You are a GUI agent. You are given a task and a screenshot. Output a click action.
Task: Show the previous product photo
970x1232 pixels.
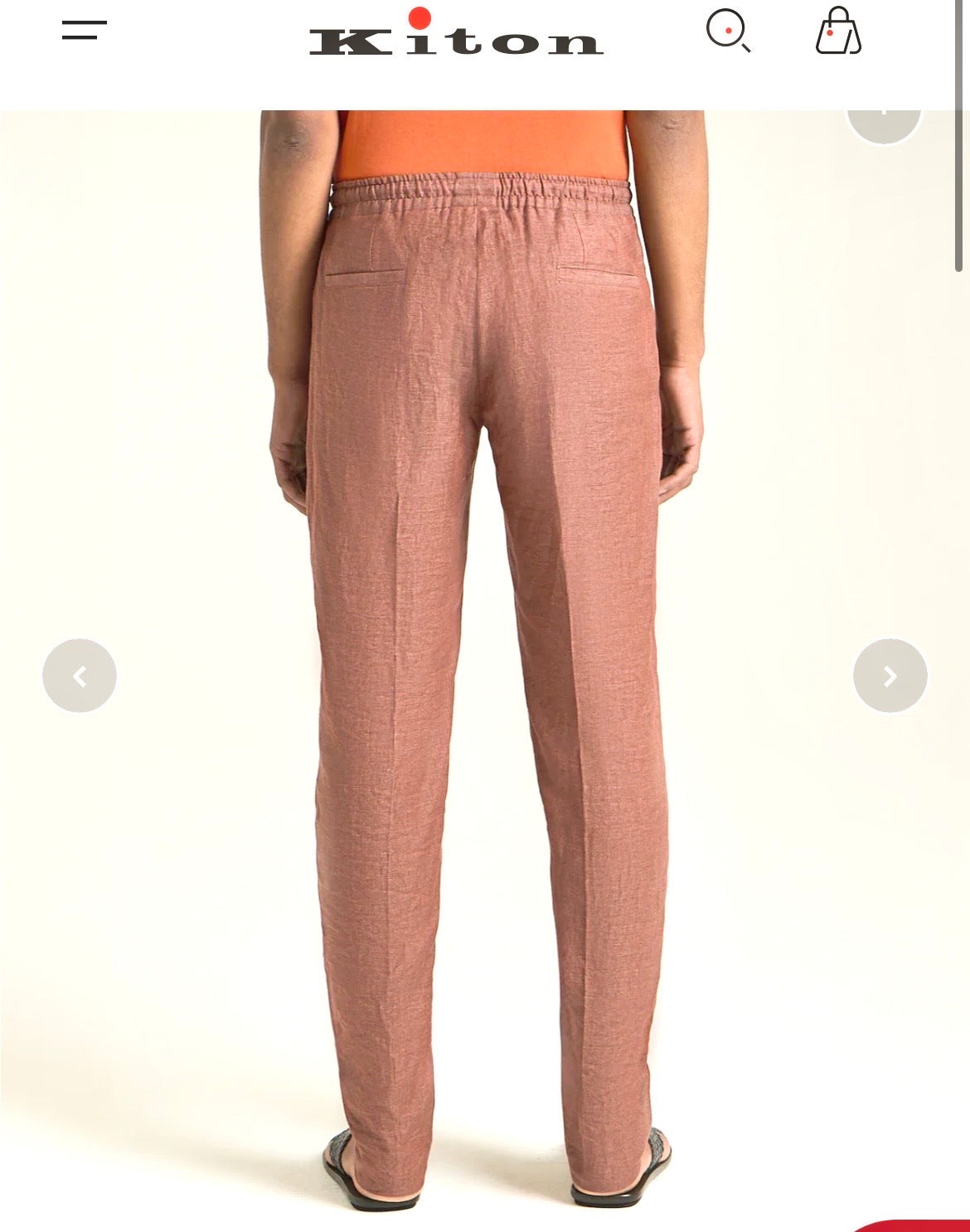coord(80,676)
